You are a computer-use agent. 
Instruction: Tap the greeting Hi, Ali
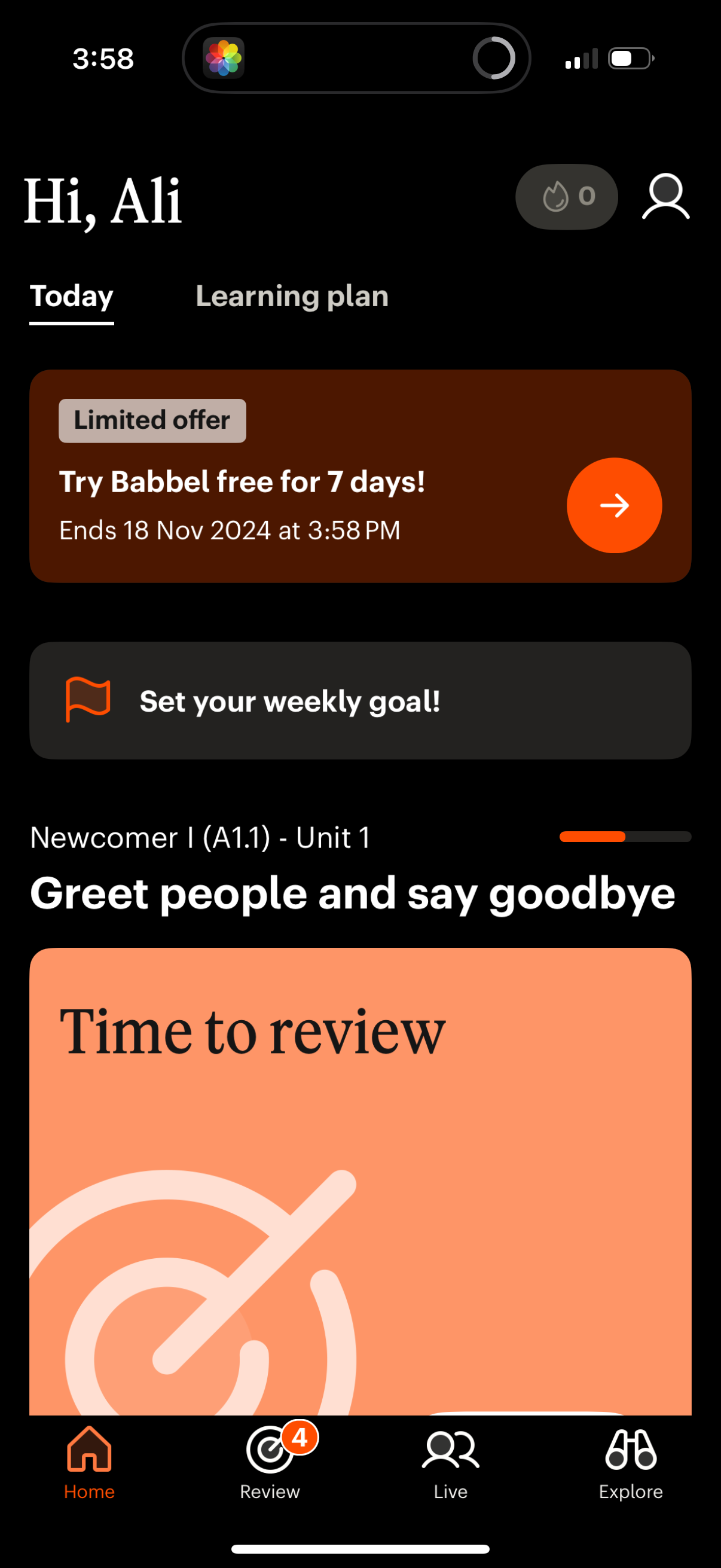102,200
